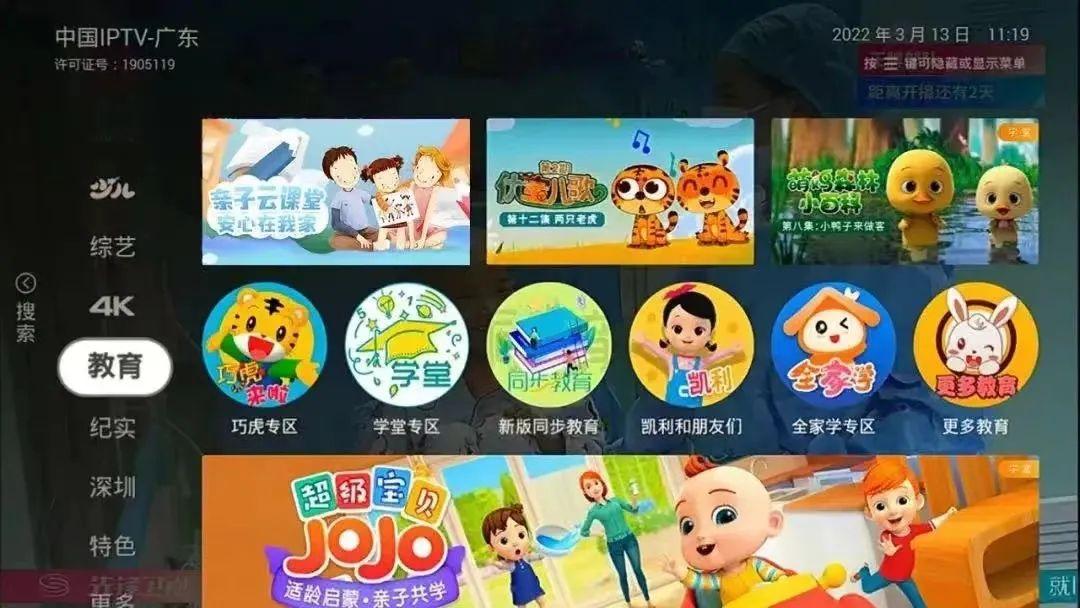Image resolution: width=1080 pixels, height=608 pixels.
Task: Open the 超级宝贝JOJO banner
Action: [x=620, y=532]
